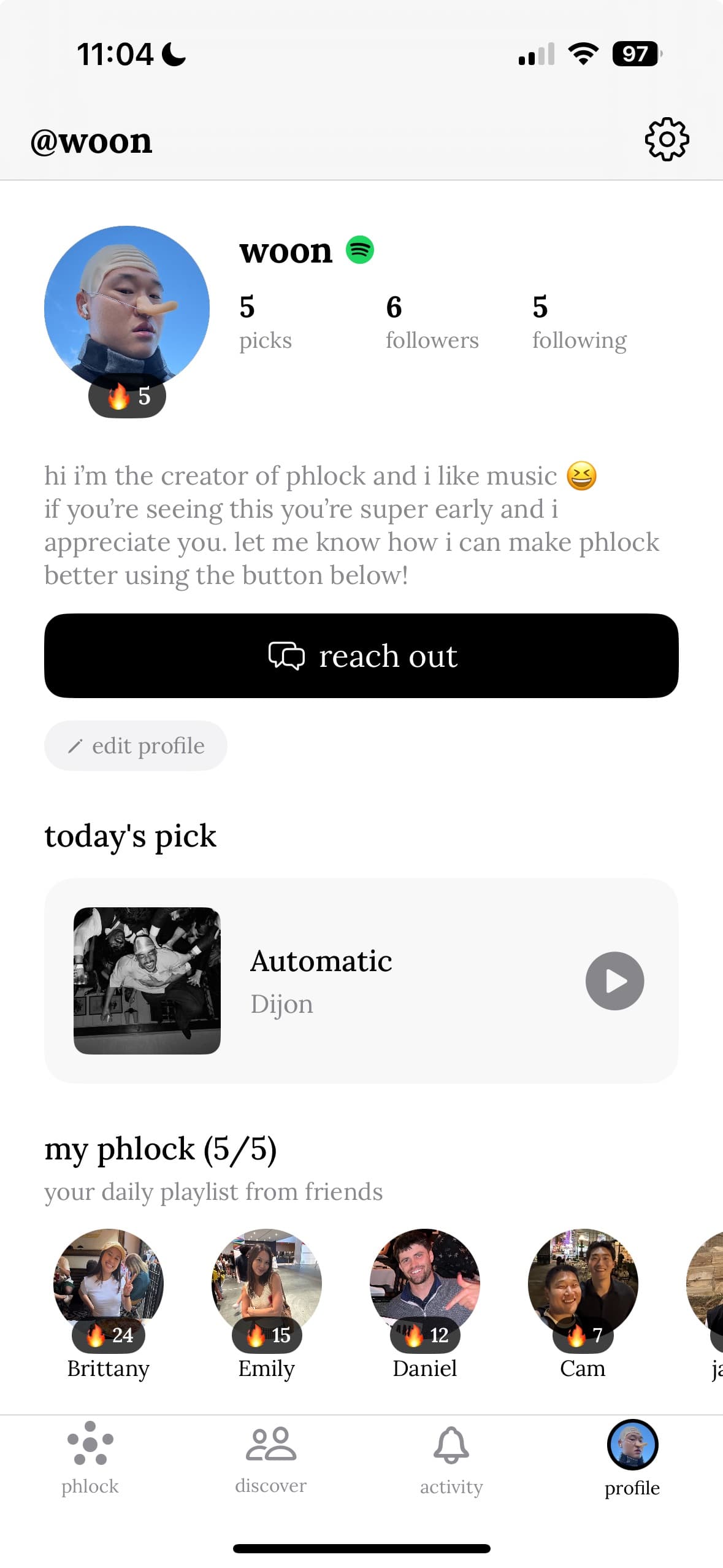The height and width of the screenshot is (1568, 723).
Task: View the following list
Action: click(x=579, y=323)
